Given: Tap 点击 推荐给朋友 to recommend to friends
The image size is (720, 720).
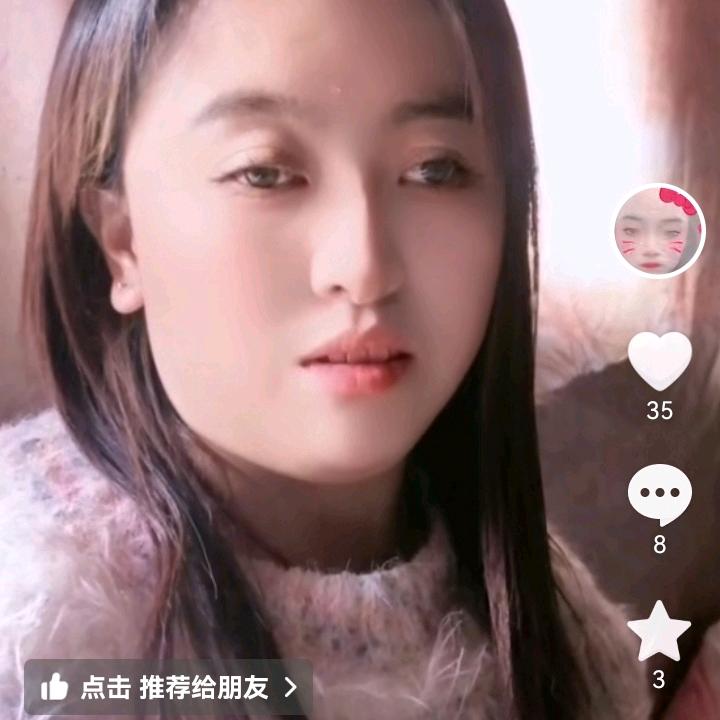Looking at the screenshot, I should point(168,687).
